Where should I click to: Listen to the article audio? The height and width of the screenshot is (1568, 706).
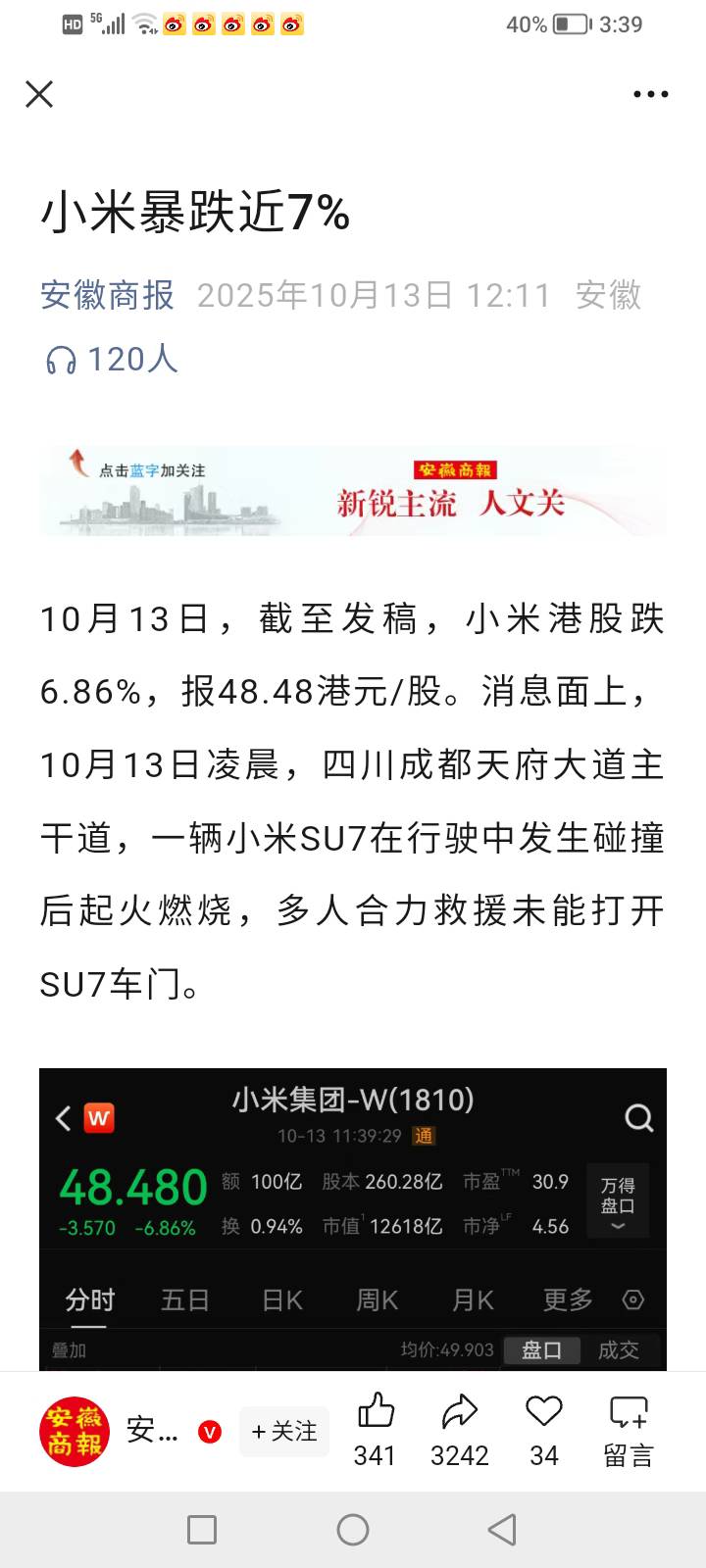click(111, 360)
